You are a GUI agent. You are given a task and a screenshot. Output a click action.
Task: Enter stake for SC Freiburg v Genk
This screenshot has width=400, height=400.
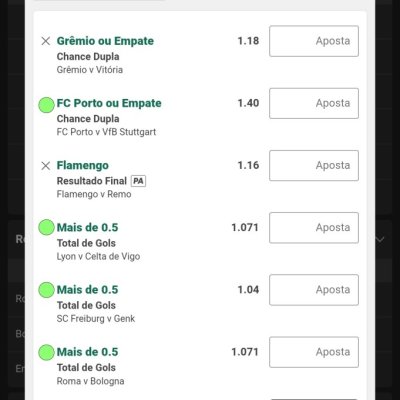314,290
